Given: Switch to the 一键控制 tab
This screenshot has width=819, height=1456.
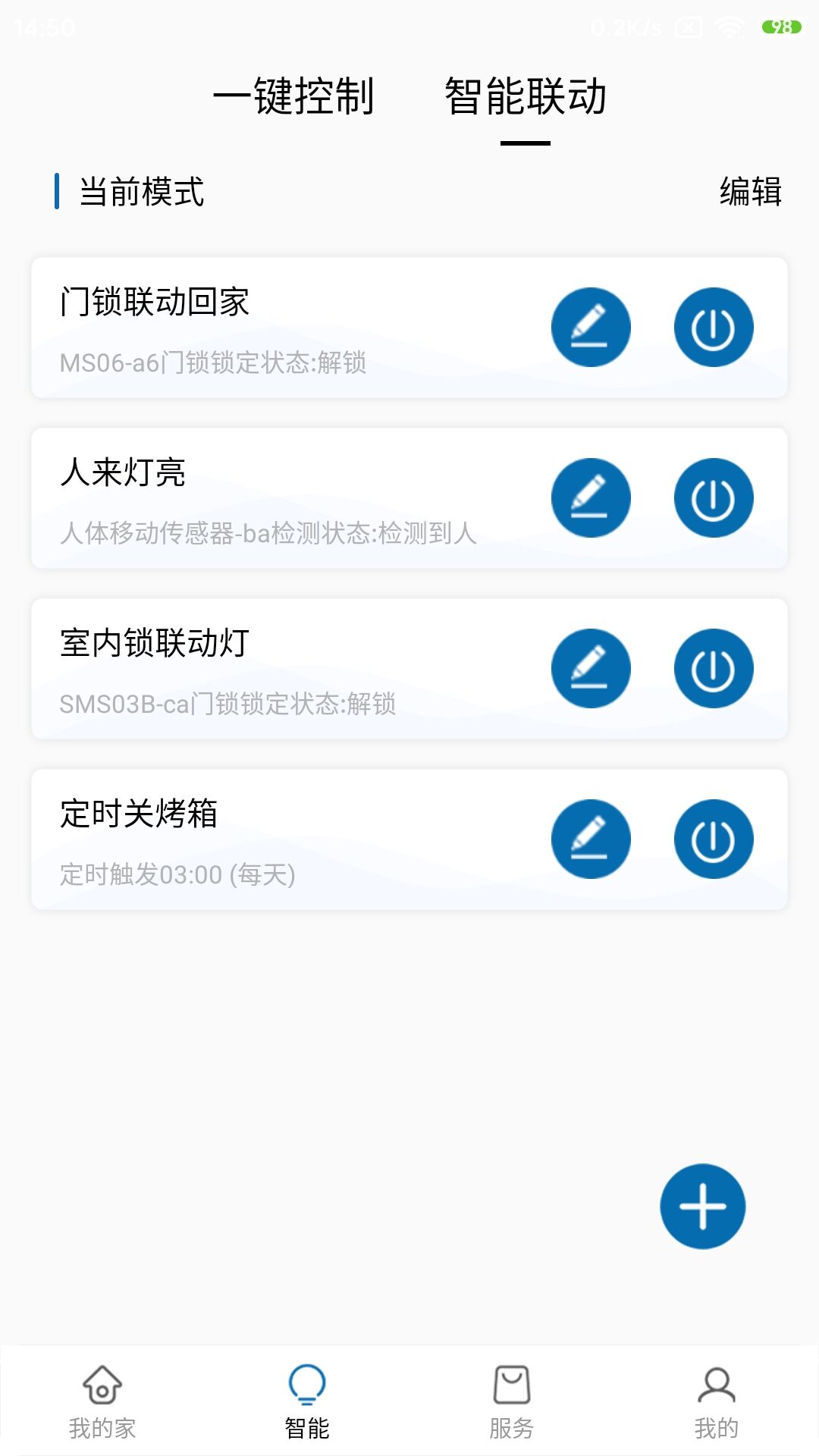Looking at the screenshot, I should (293, 97).
